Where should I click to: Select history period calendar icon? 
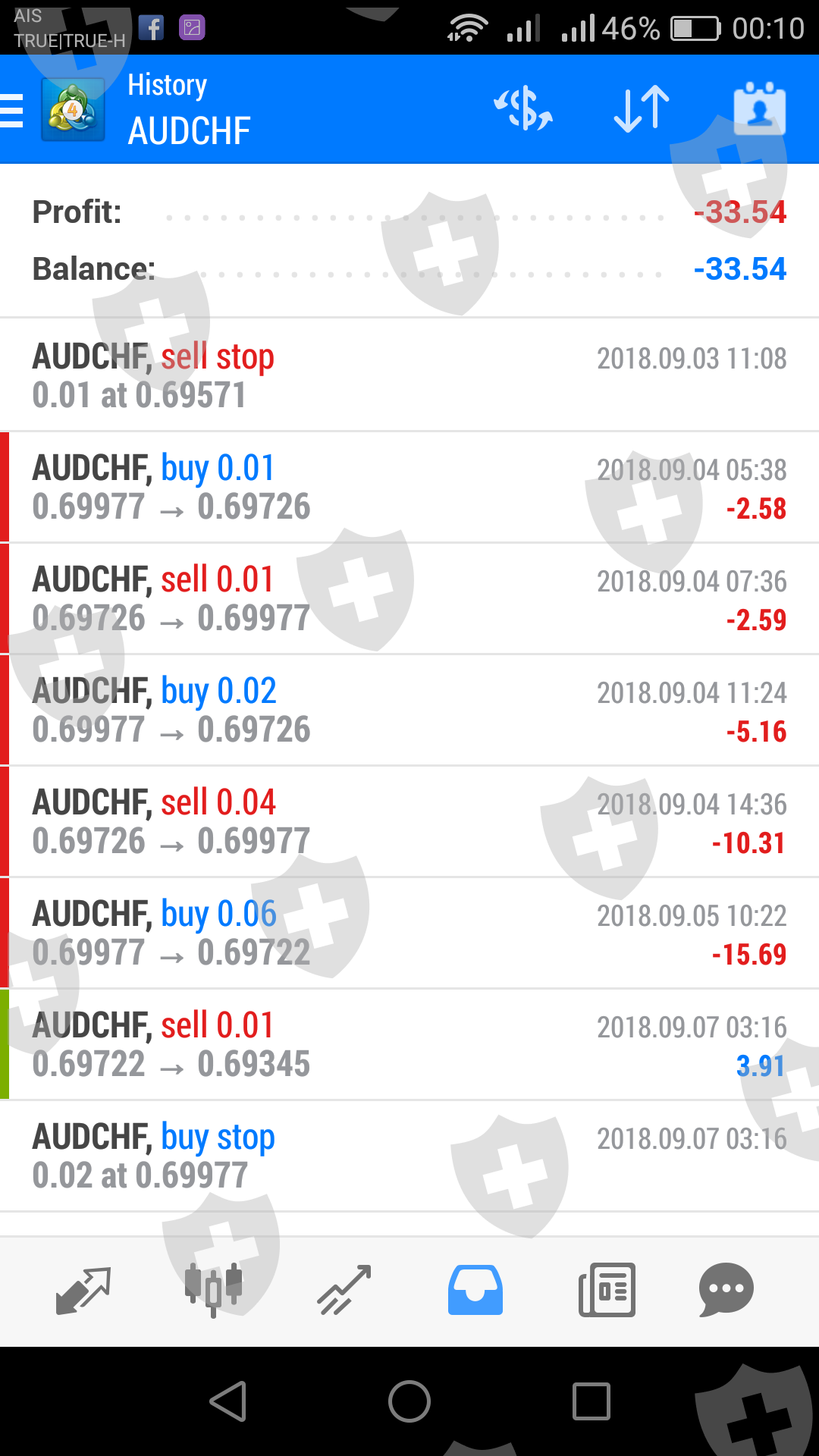click(x=759, y=109)
